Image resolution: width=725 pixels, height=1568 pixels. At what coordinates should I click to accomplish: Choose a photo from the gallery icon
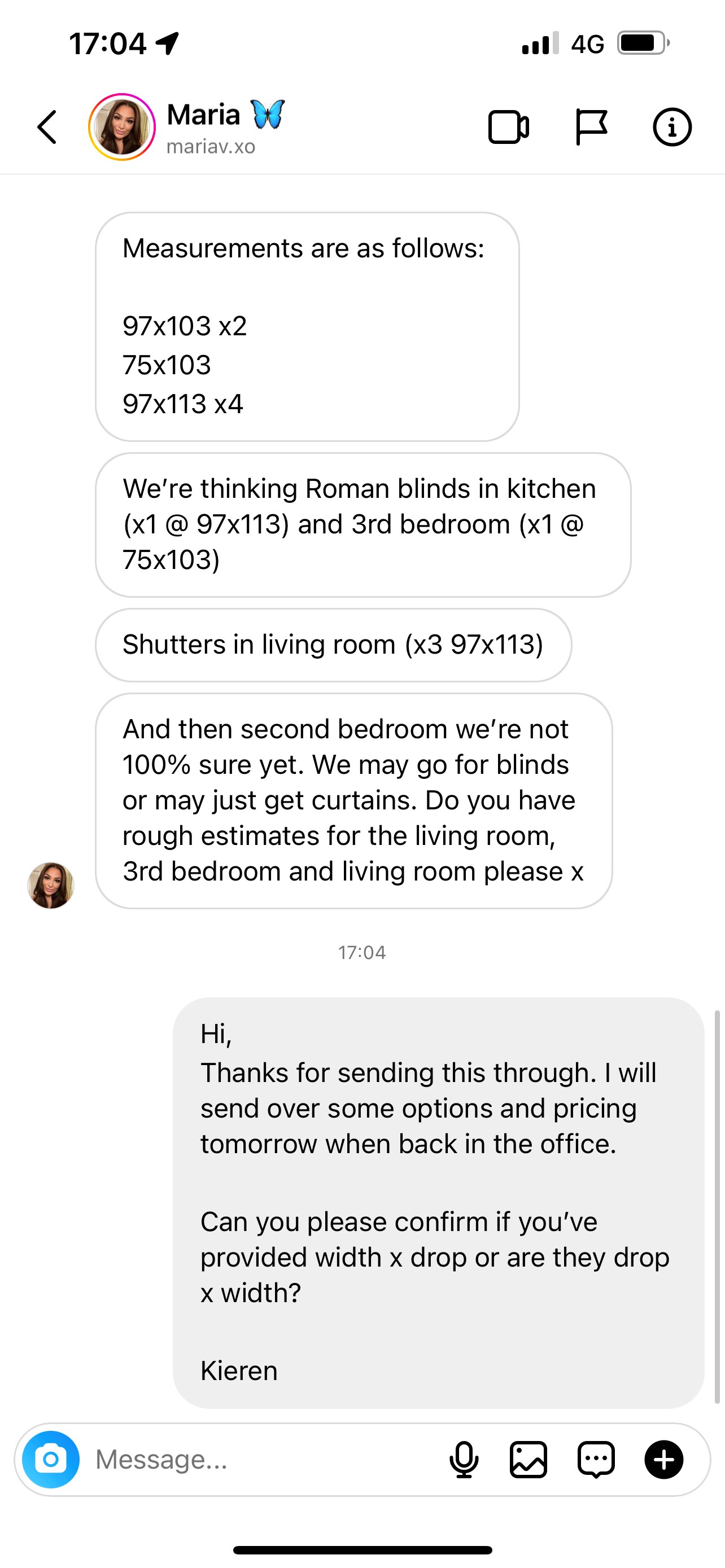click(529, 1459)
